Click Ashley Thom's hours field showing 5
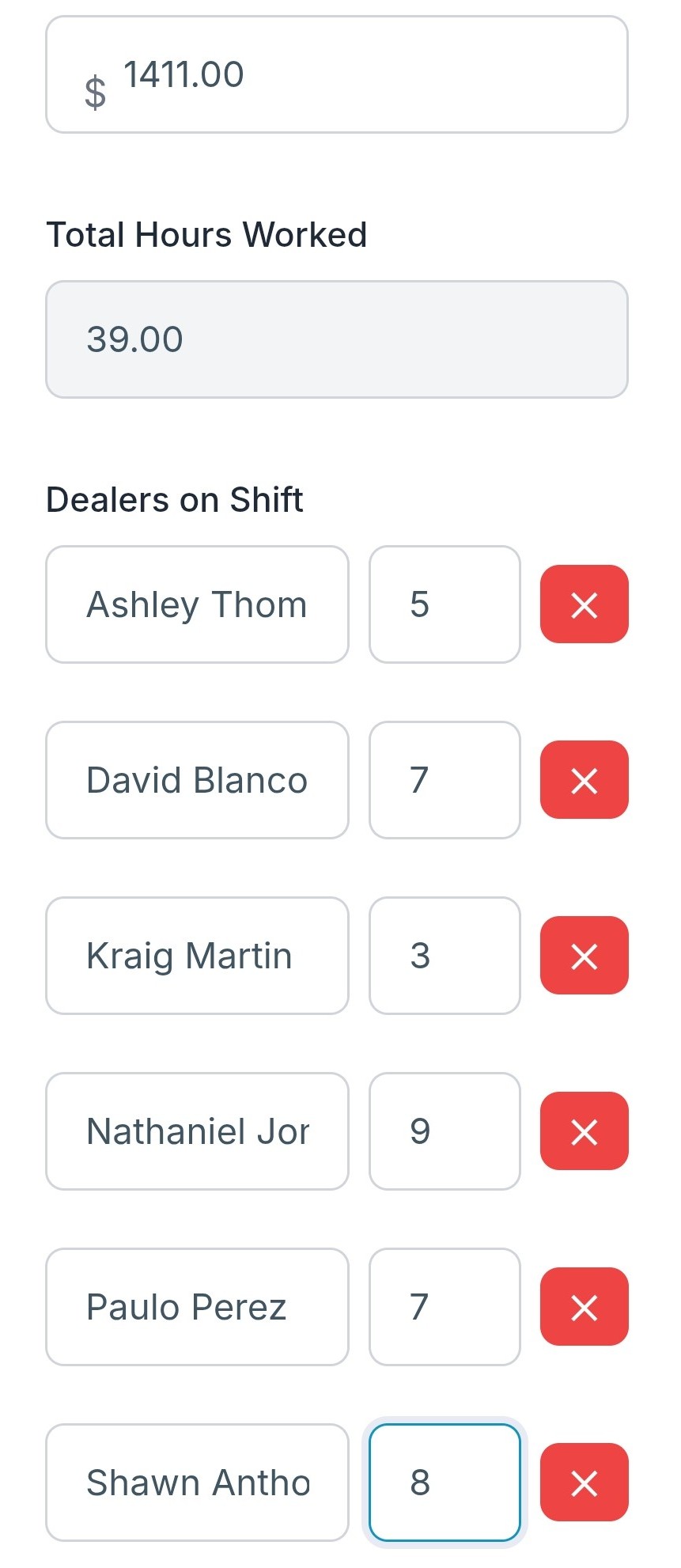This screenshot has width=681, height=1568. tap(445, 604)
